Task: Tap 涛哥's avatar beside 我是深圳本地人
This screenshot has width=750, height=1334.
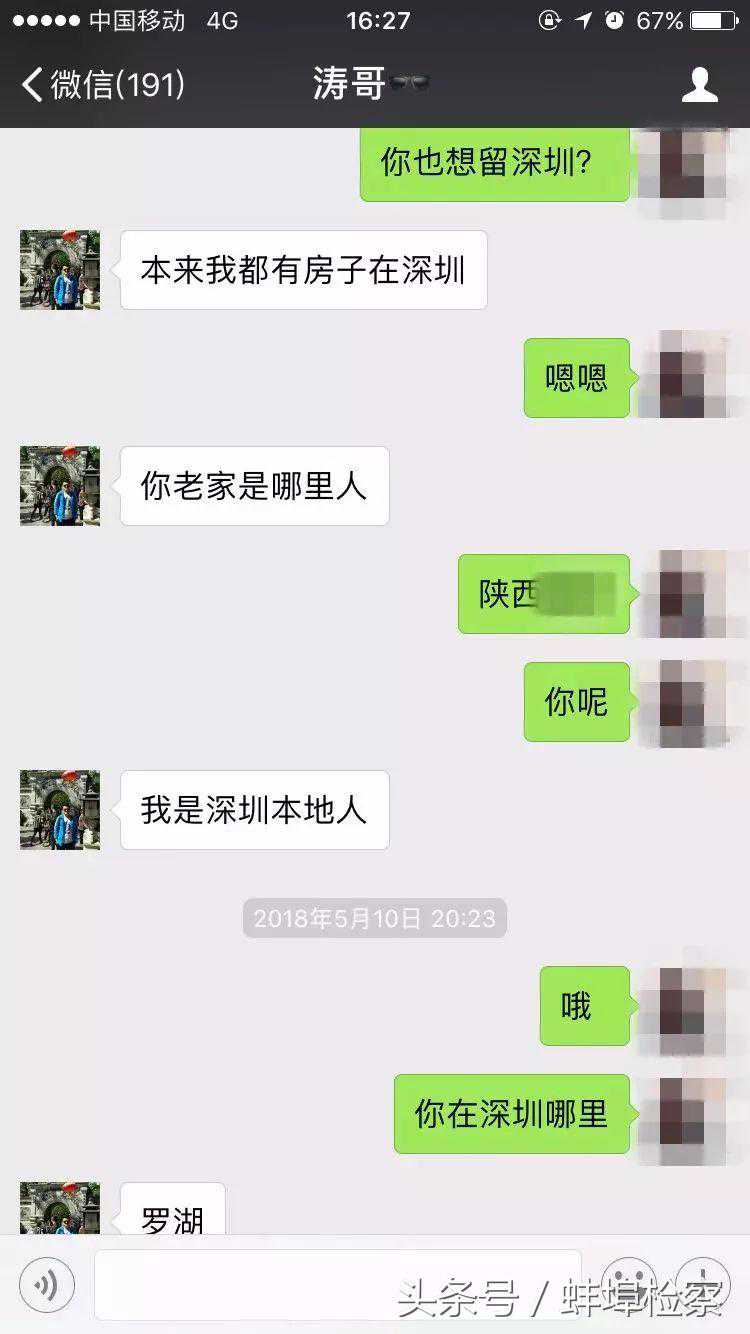Action: click(x=60, y=810)
